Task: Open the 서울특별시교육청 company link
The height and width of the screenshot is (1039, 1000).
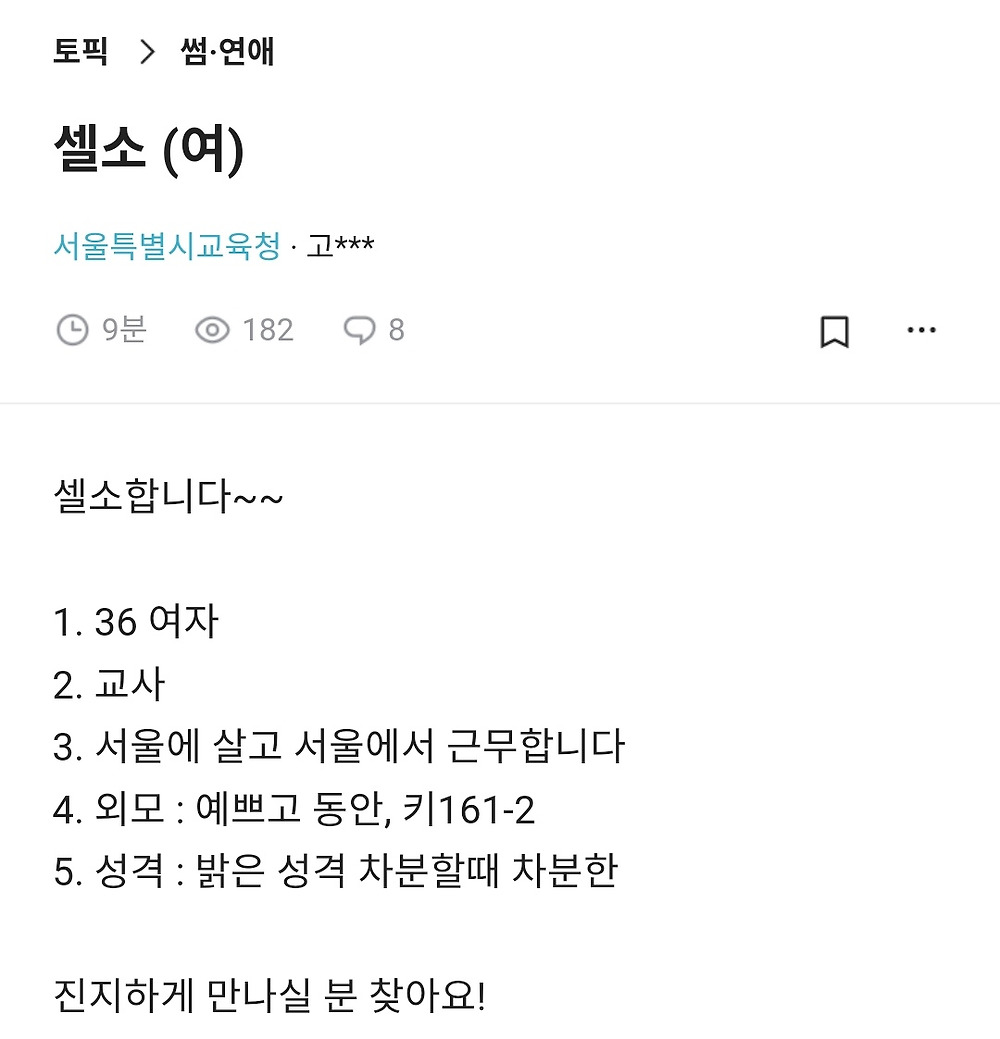Action: 167,246
